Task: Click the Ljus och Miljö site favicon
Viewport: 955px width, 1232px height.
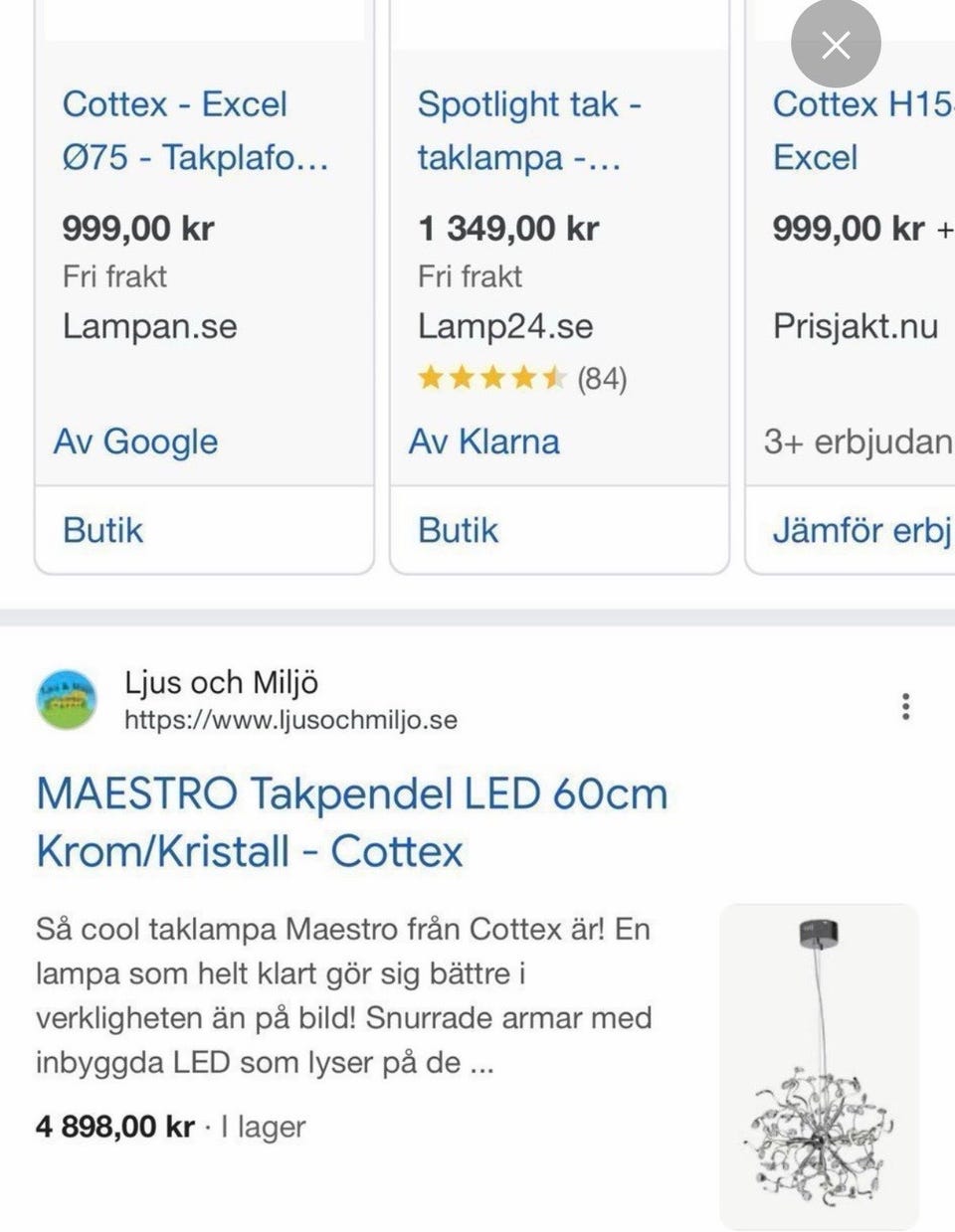Action: 67,699
